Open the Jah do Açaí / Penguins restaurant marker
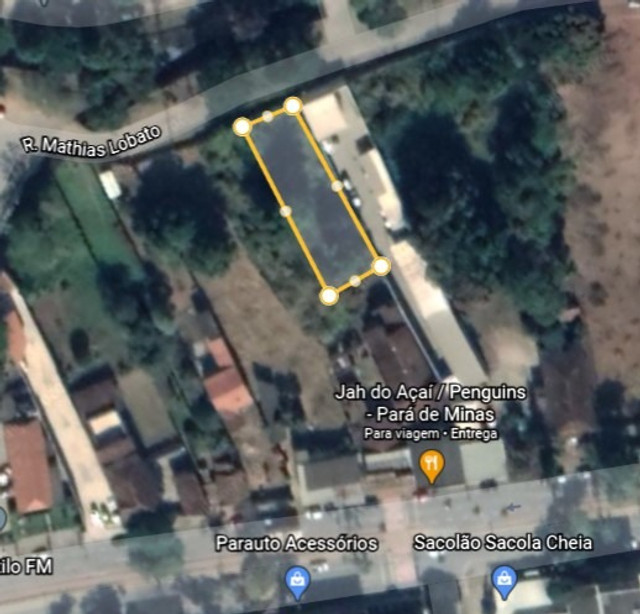The image size is (640, 614). tap(431, 462)
